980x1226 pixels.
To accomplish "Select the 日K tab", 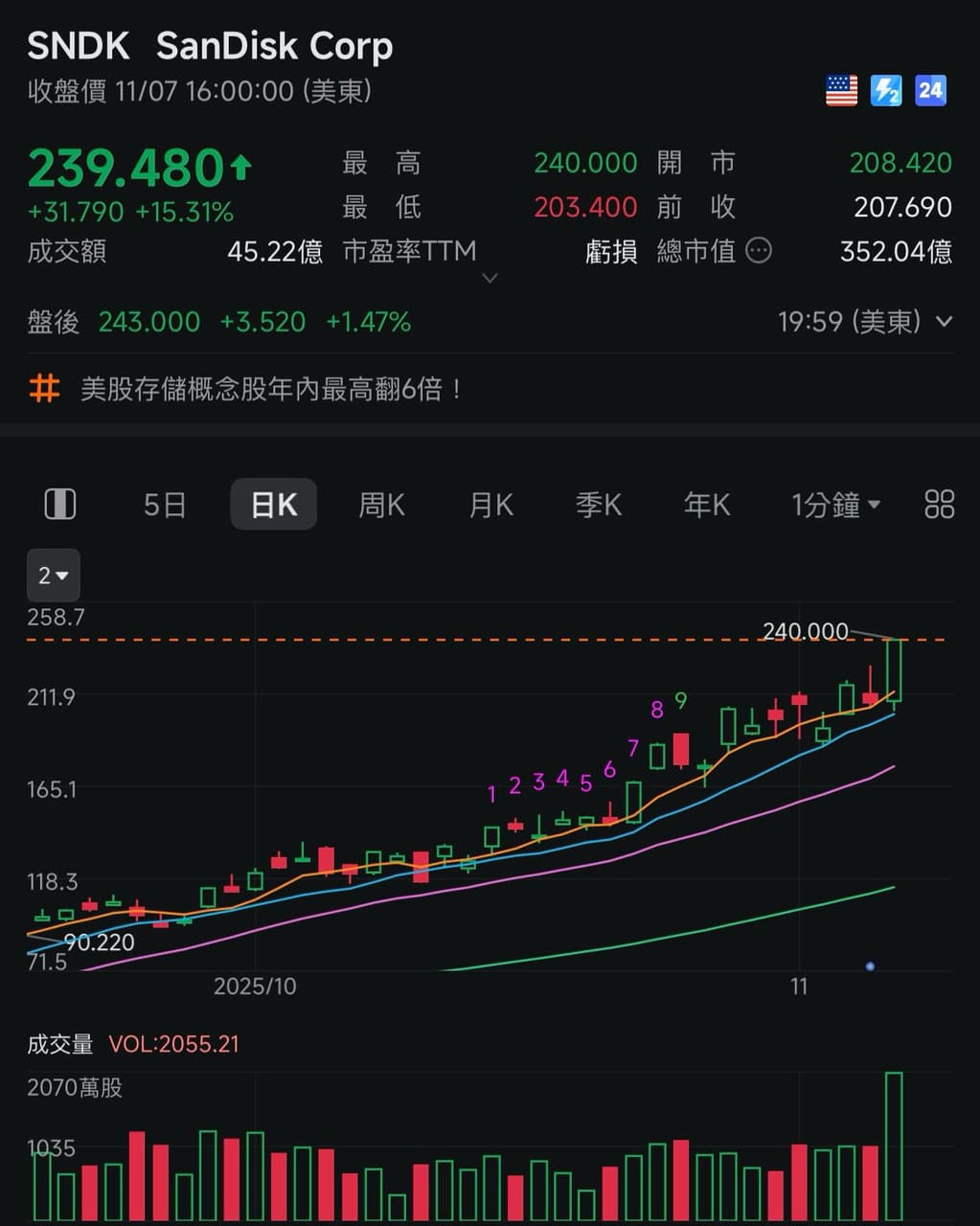I will pos(273,504).
